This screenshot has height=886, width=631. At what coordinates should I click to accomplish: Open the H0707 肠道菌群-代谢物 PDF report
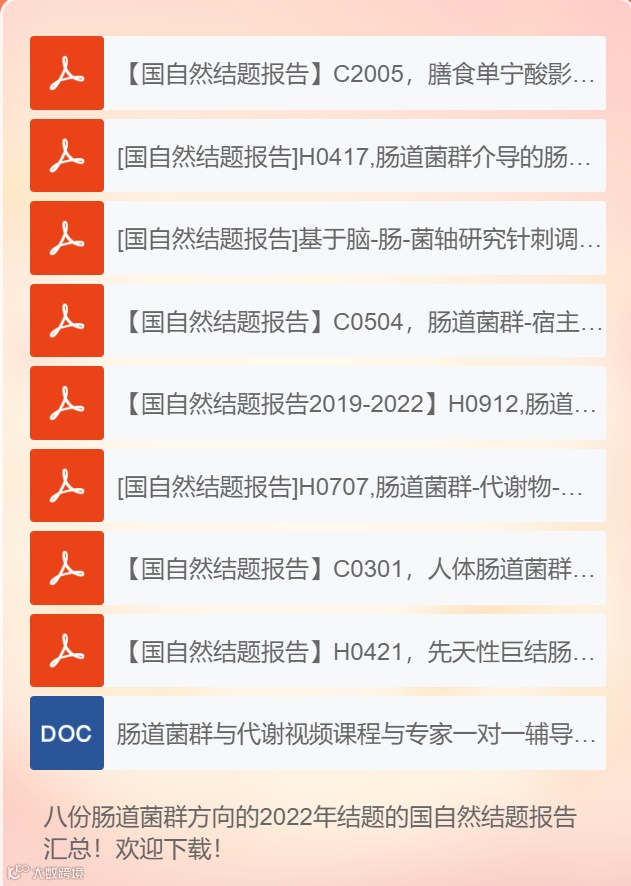[x=355, y=487]
